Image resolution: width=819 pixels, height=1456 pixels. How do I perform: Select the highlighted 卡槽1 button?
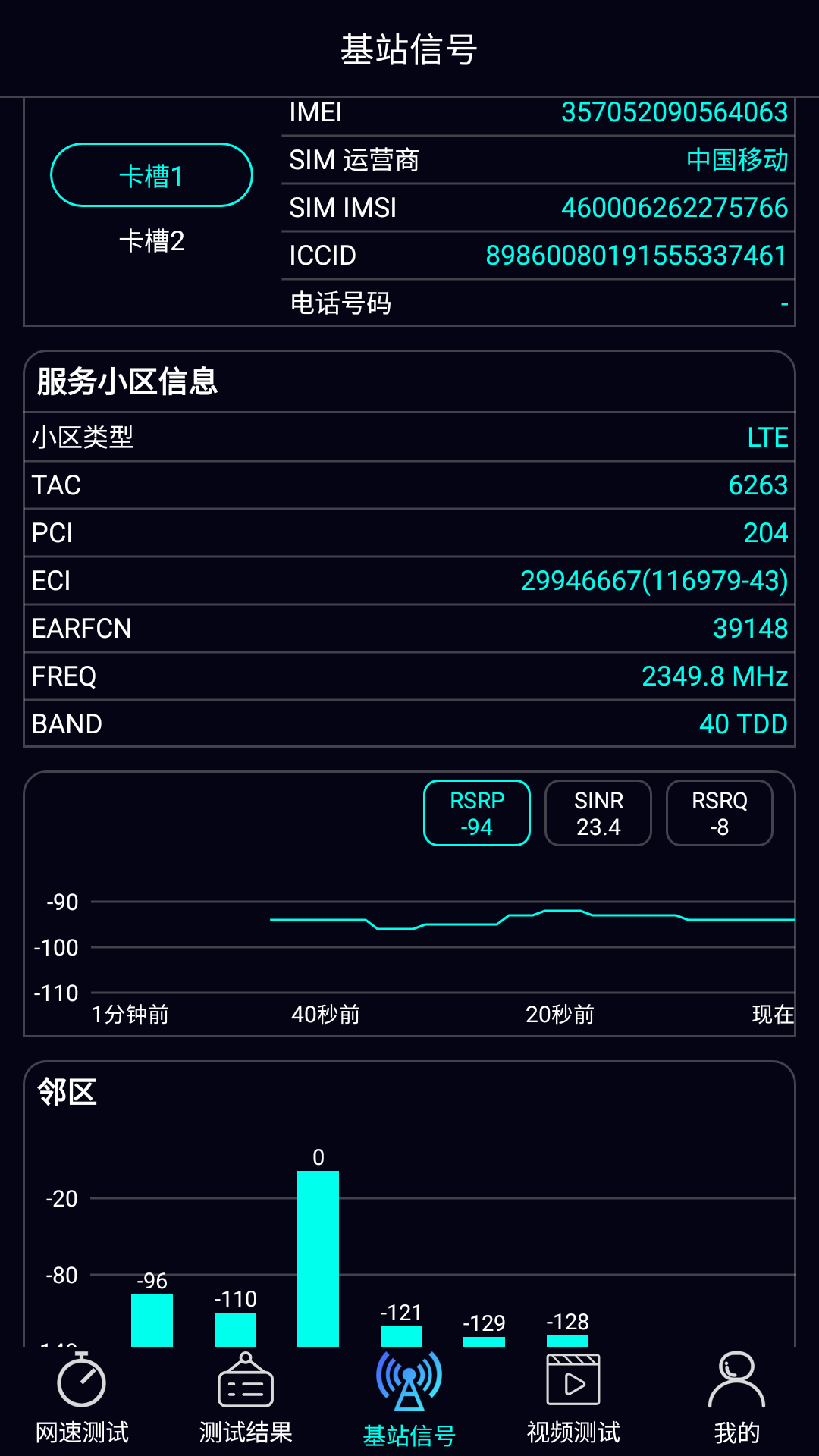pyautogui.click(x=151, y=174)
